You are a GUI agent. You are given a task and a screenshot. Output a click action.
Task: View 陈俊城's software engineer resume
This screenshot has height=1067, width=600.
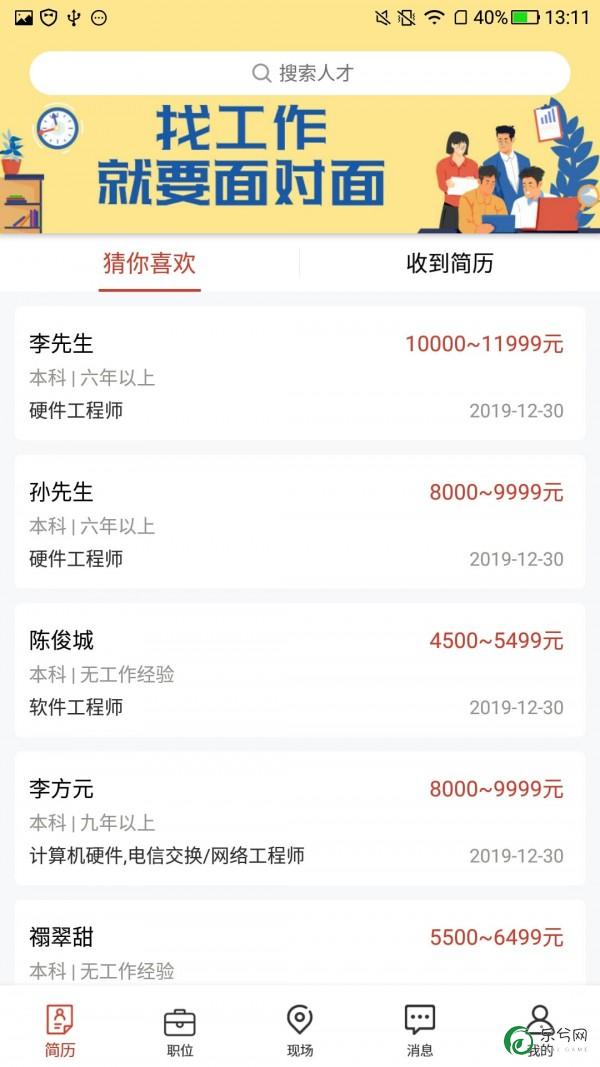(x=300, y=670)
